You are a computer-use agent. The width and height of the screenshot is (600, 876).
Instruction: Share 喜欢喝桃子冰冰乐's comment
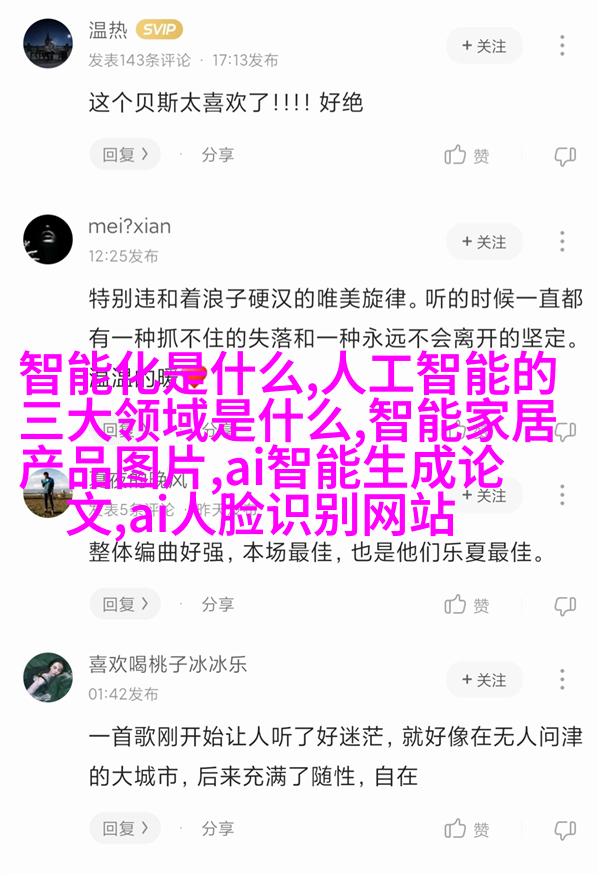217,829
